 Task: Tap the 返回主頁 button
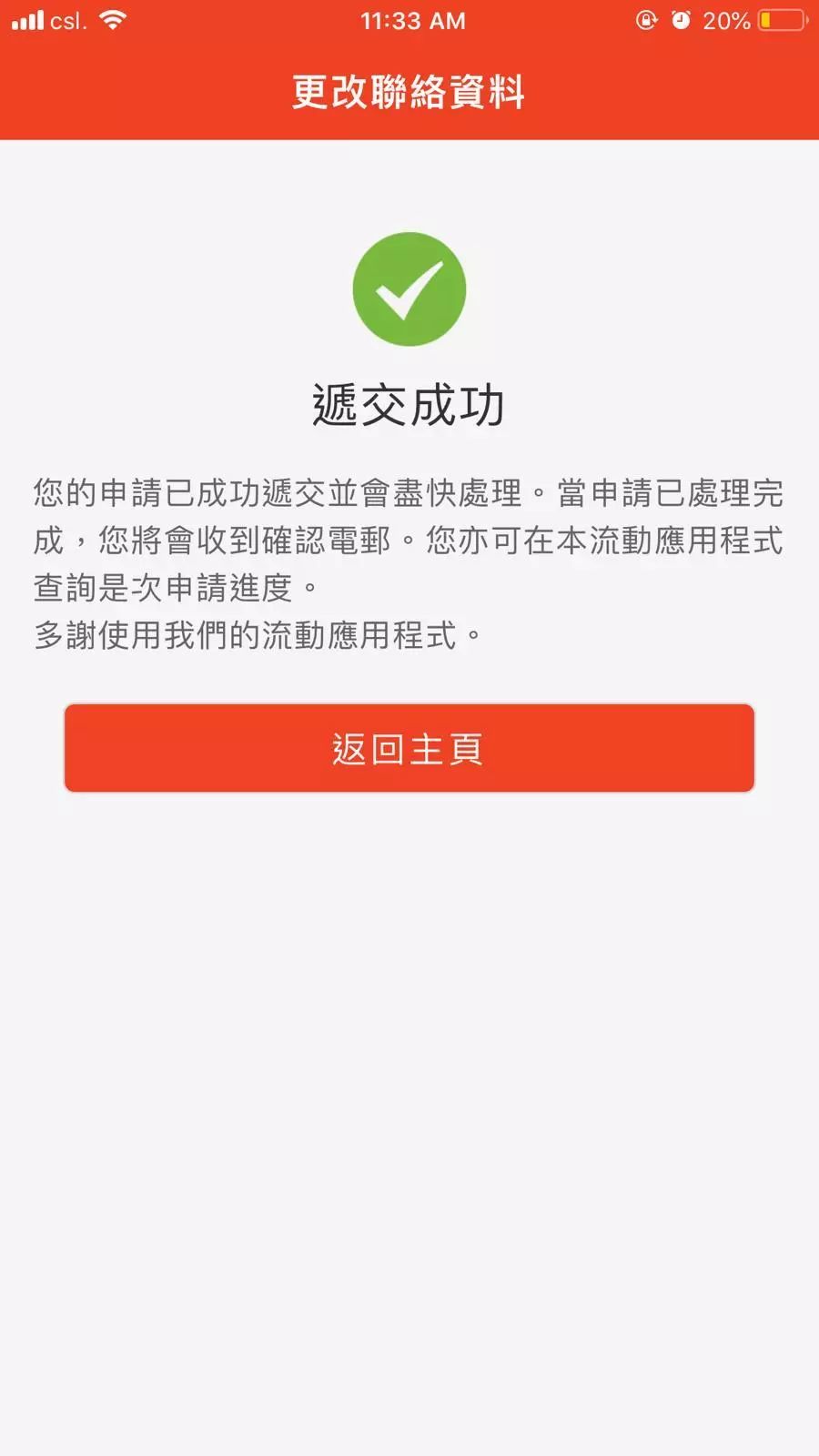tap(409, 748)
